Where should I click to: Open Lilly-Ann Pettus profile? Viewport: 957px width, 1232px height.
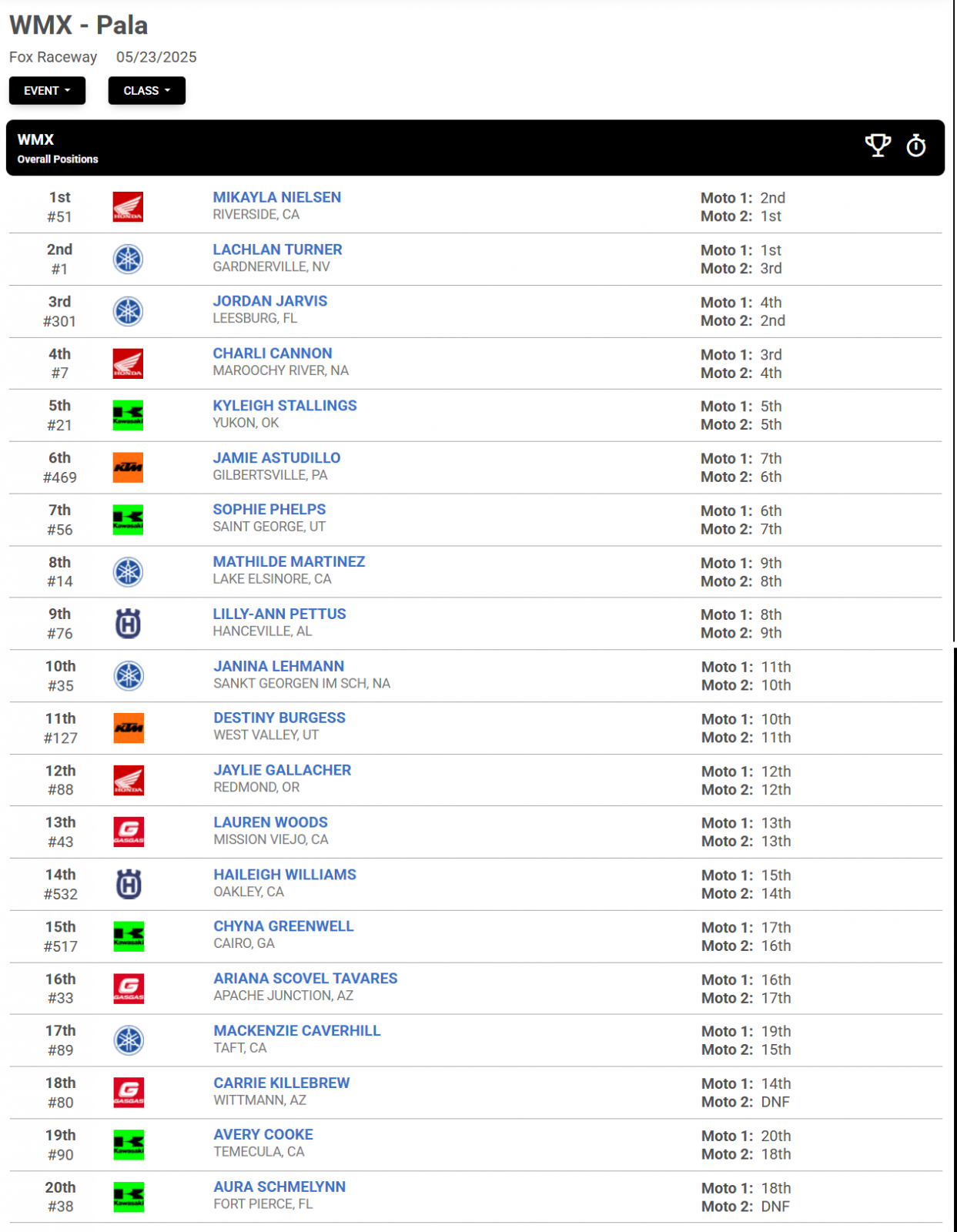coord(279,614)
